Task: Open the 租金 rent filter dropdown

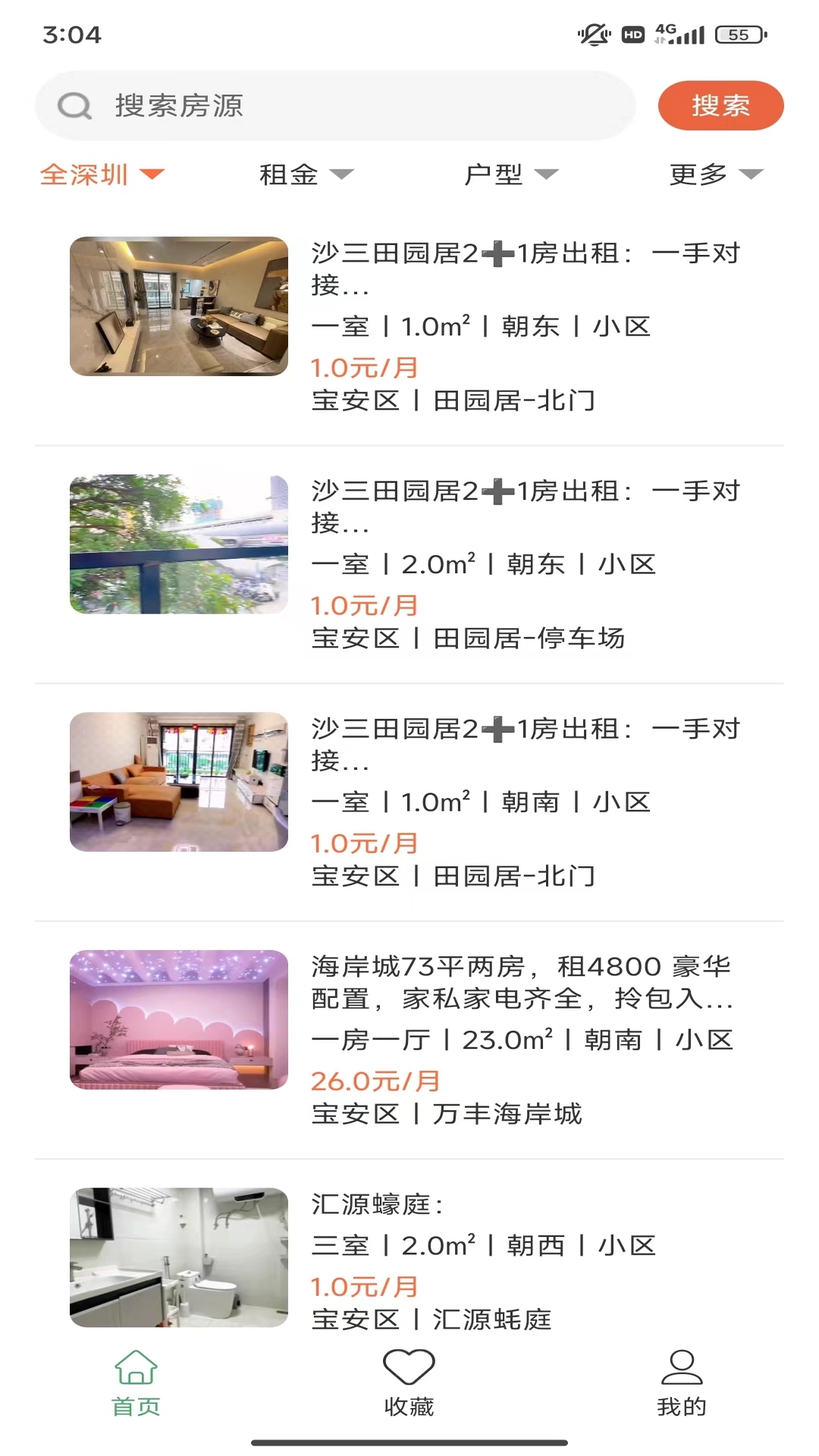Action: click(306, 174)
